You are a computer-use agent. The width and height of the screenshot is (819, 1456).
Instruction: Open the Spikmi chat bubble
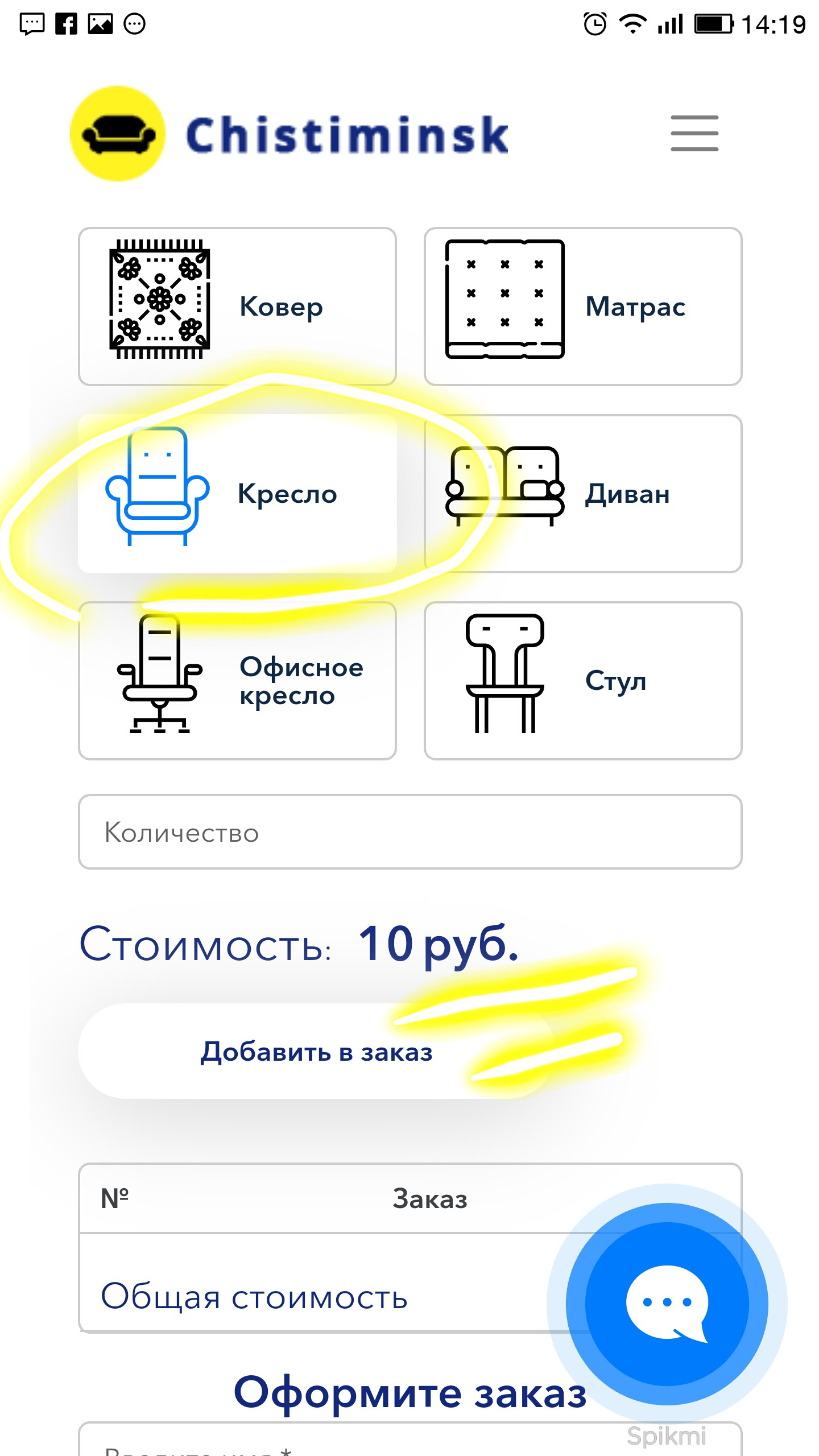coord(667,1304)
